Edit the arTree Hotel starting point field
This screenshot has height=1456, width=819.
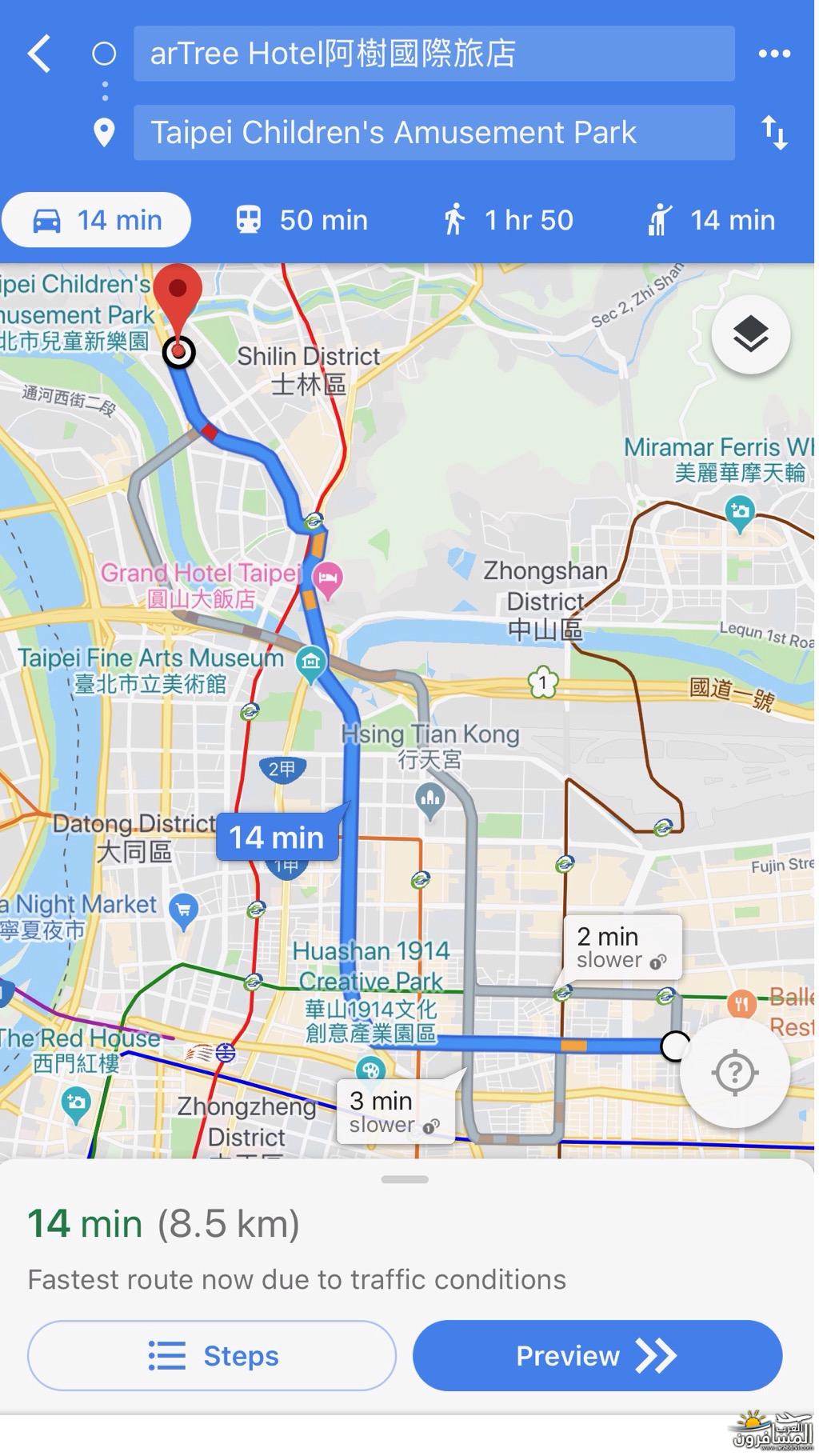(433, 54)
